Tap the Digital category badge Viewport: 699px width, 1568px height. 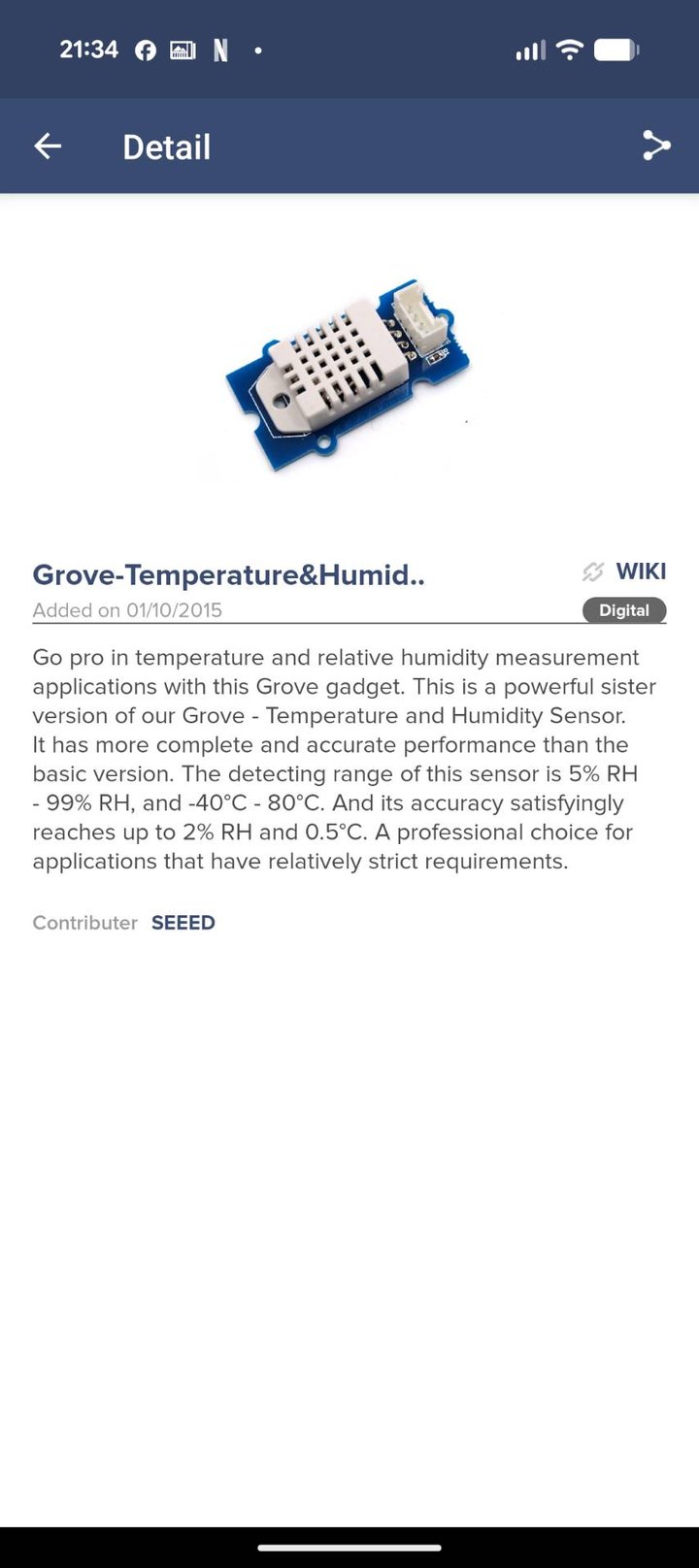pos(623,610)
